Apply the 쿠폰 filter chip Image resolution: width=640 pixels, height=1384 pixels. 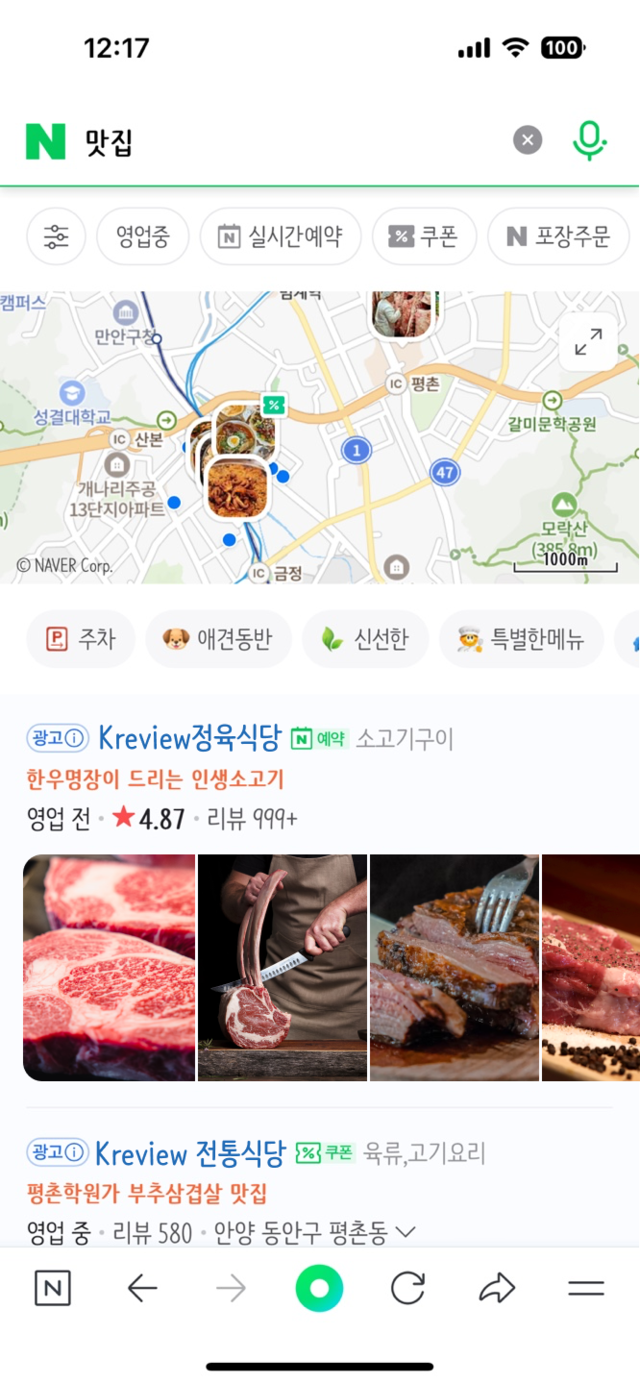pos(424,237)
